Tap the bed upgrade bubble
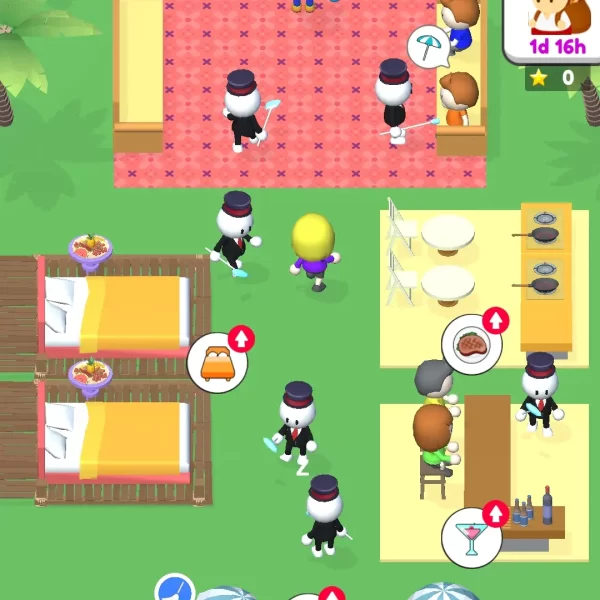This screenshot has height=600, width=600. point(217,361)
